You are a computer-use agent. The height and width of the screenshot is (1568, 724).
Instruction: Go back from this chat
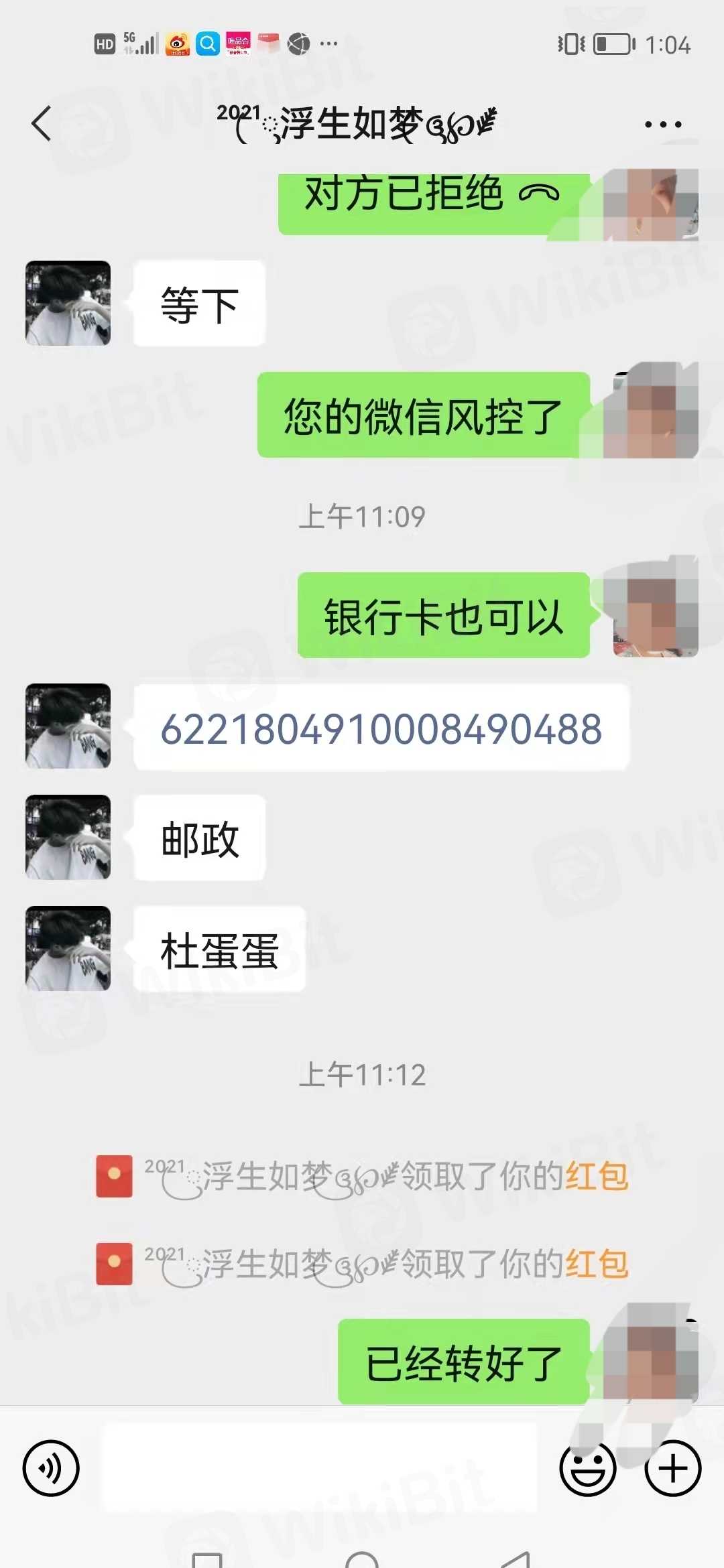[x=42, y=124]
